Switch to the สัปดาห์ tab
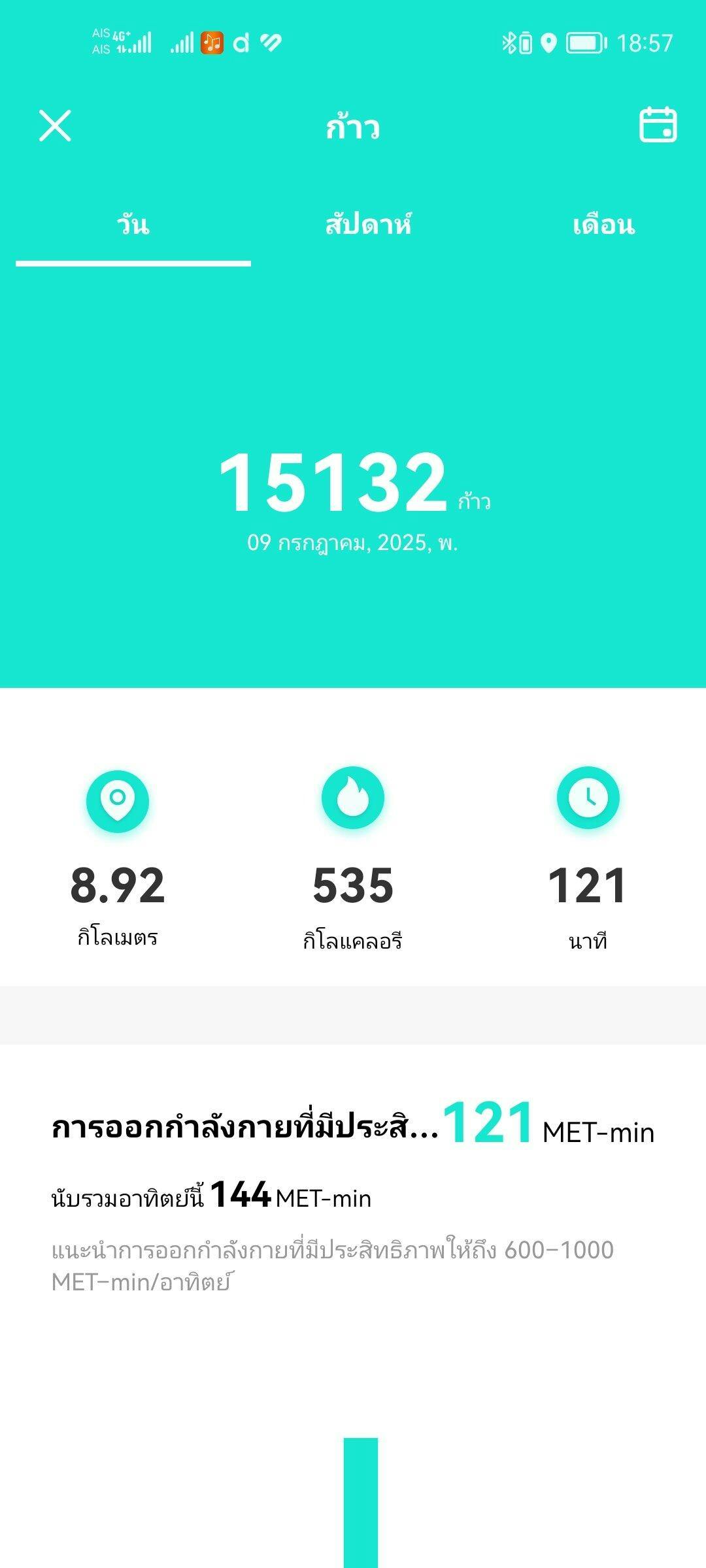Screen dimensions: 706x1568 click(x=368, y=224)
